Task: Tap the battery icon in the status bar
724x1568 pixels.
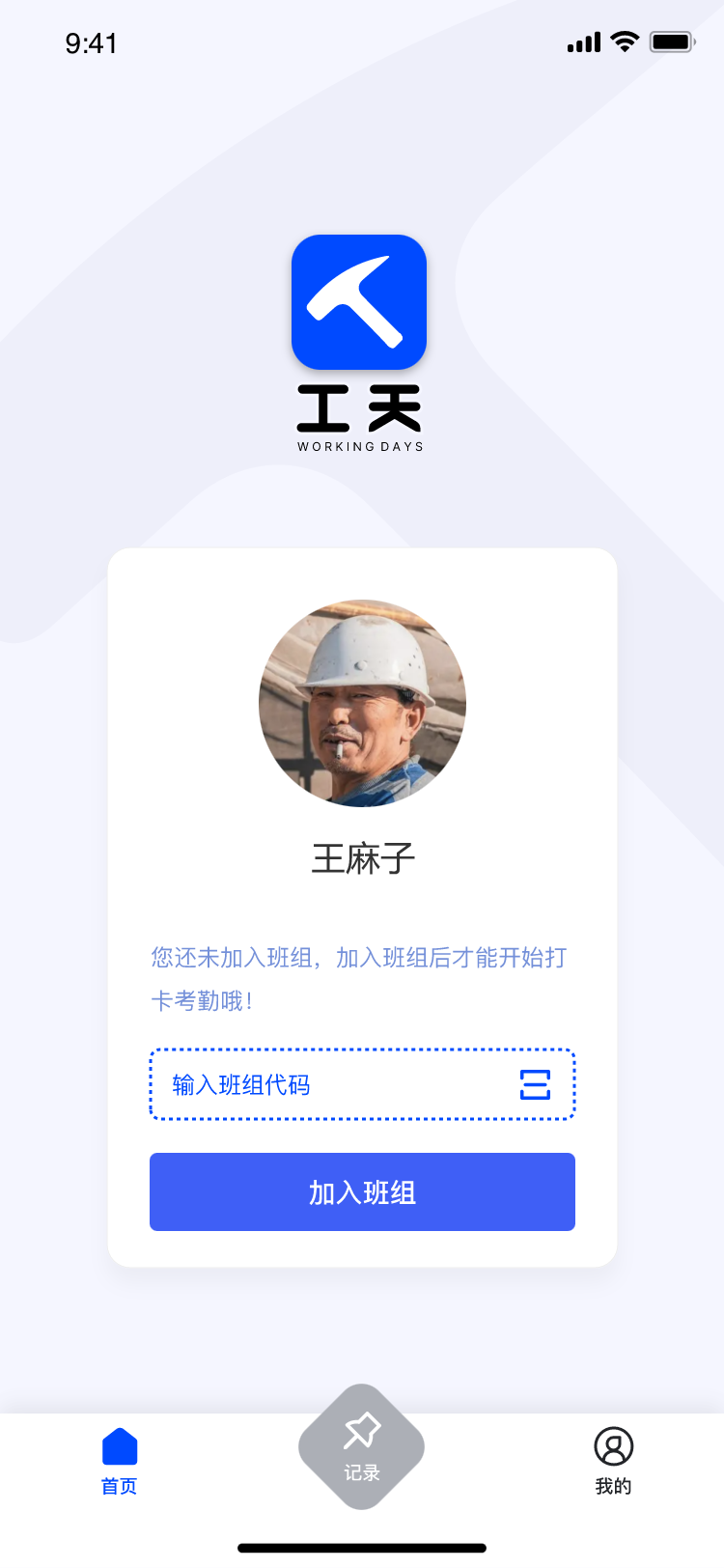Action: click(x=671, y=42)
